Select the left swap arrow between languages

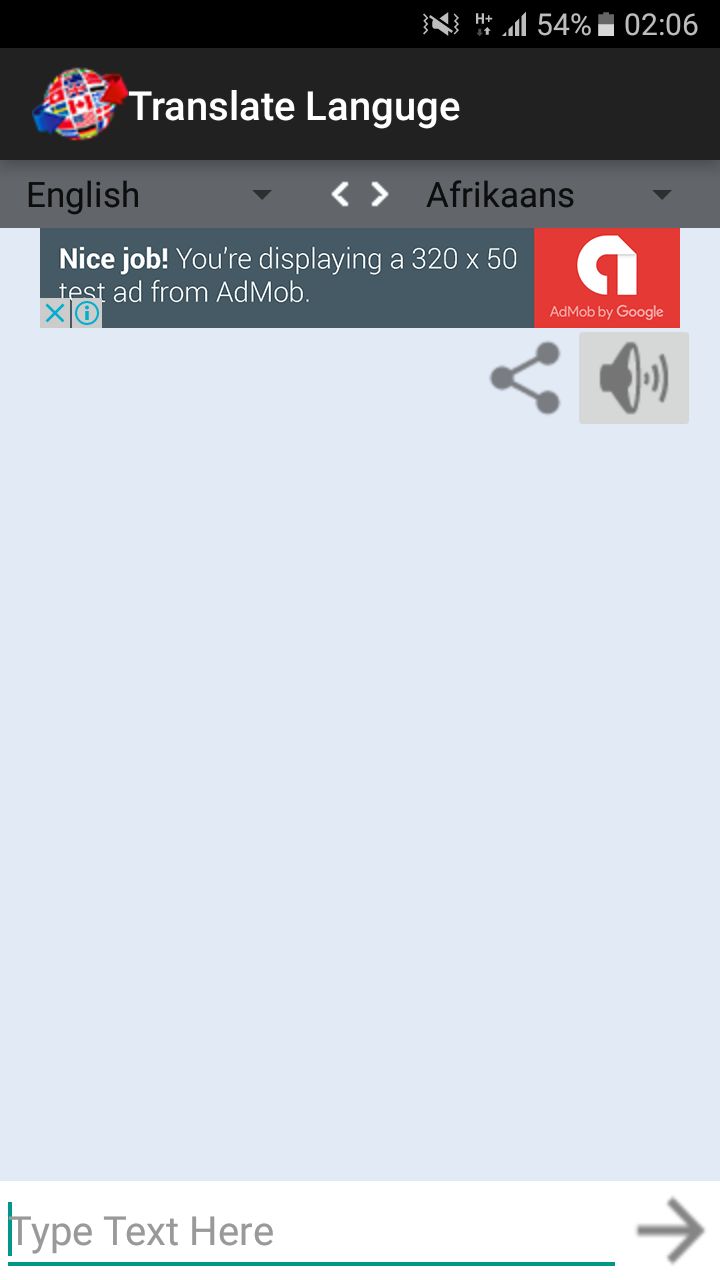pyautogui.click(x=339, y=194)
